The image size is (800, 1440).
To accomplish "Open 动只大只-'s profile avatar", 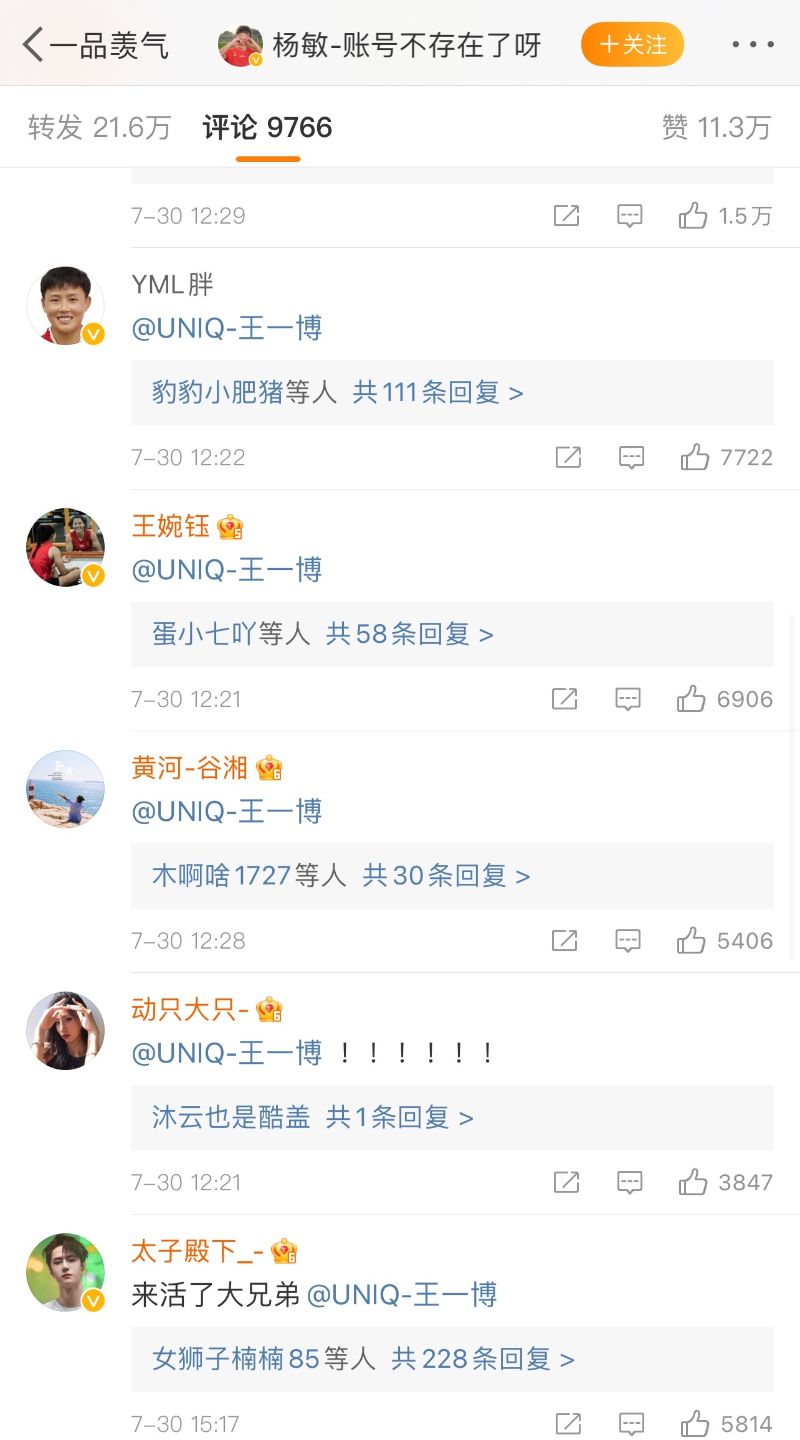I will coord(65,1031).
